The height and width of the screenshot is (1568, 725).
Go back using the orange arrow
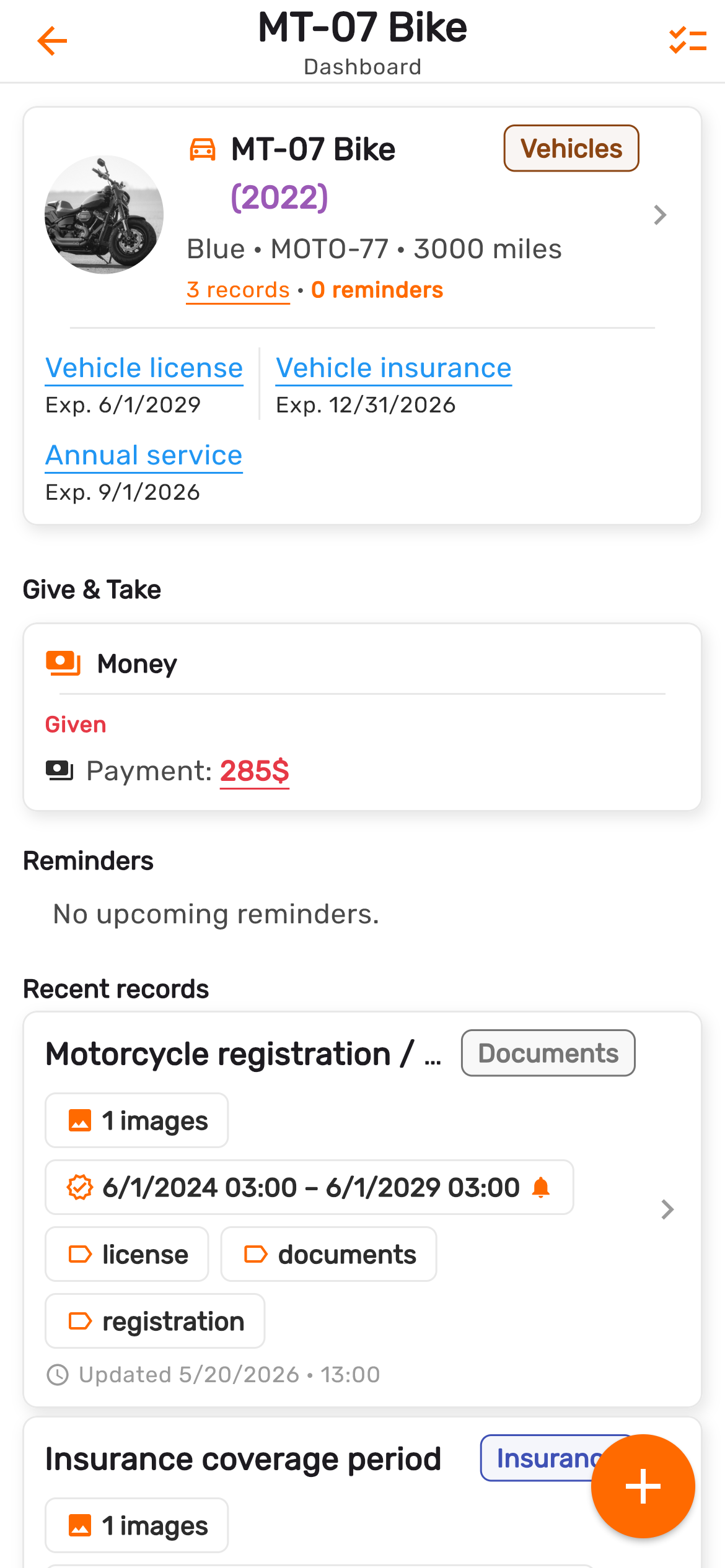[52, 41]
